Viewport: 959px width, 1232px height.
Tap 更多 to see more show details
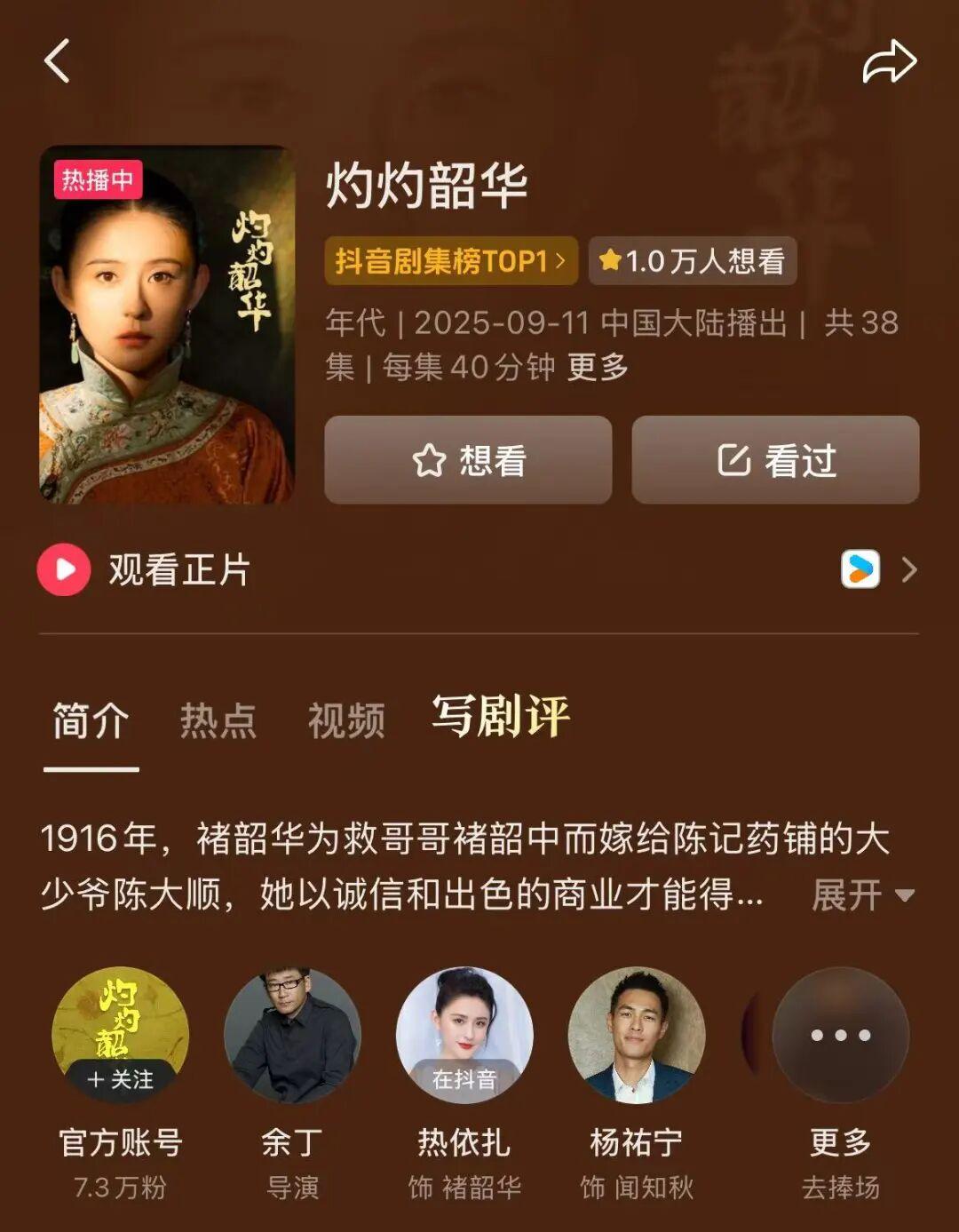598,366
